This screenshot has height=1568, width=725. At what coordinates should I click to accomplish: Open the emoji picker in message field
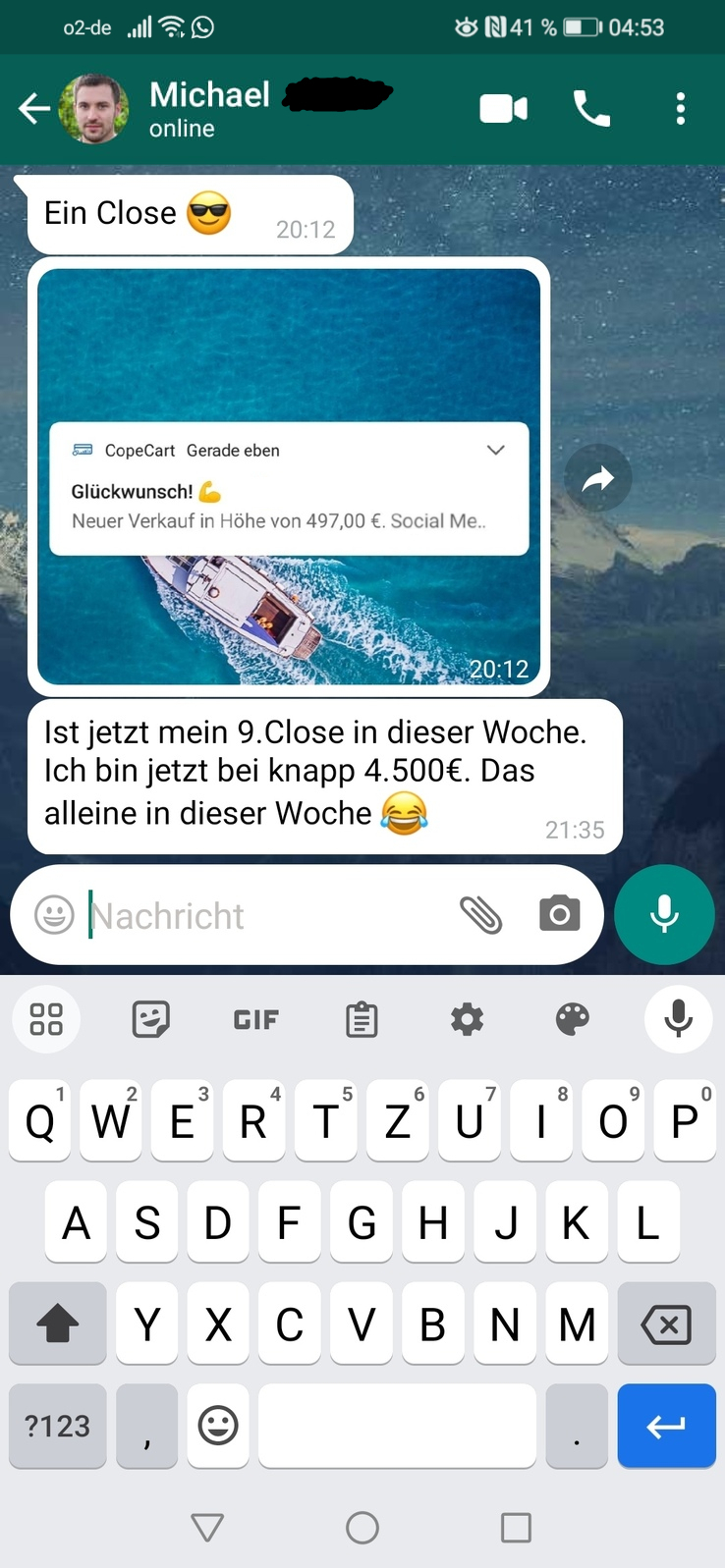[x=54, y=915]
